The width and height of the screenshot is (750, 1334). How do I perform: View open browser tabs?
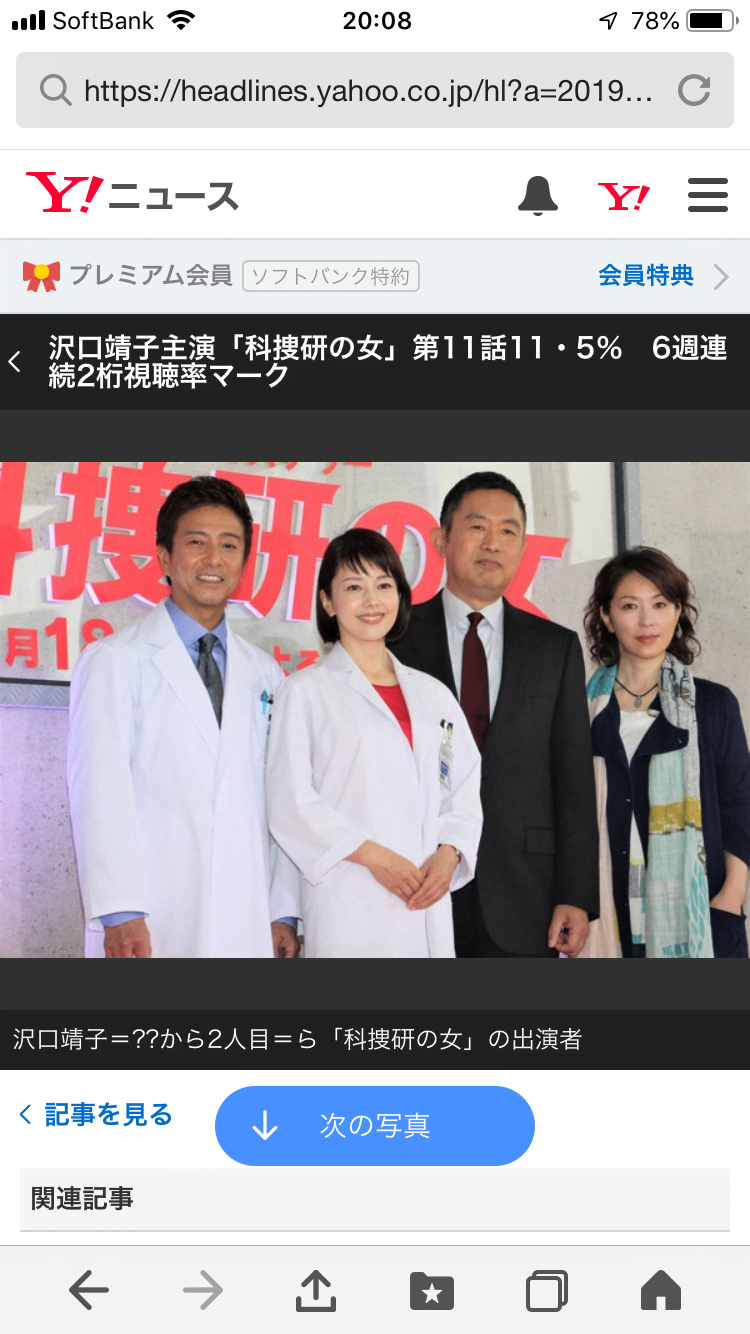click(x=547, y=1291)
